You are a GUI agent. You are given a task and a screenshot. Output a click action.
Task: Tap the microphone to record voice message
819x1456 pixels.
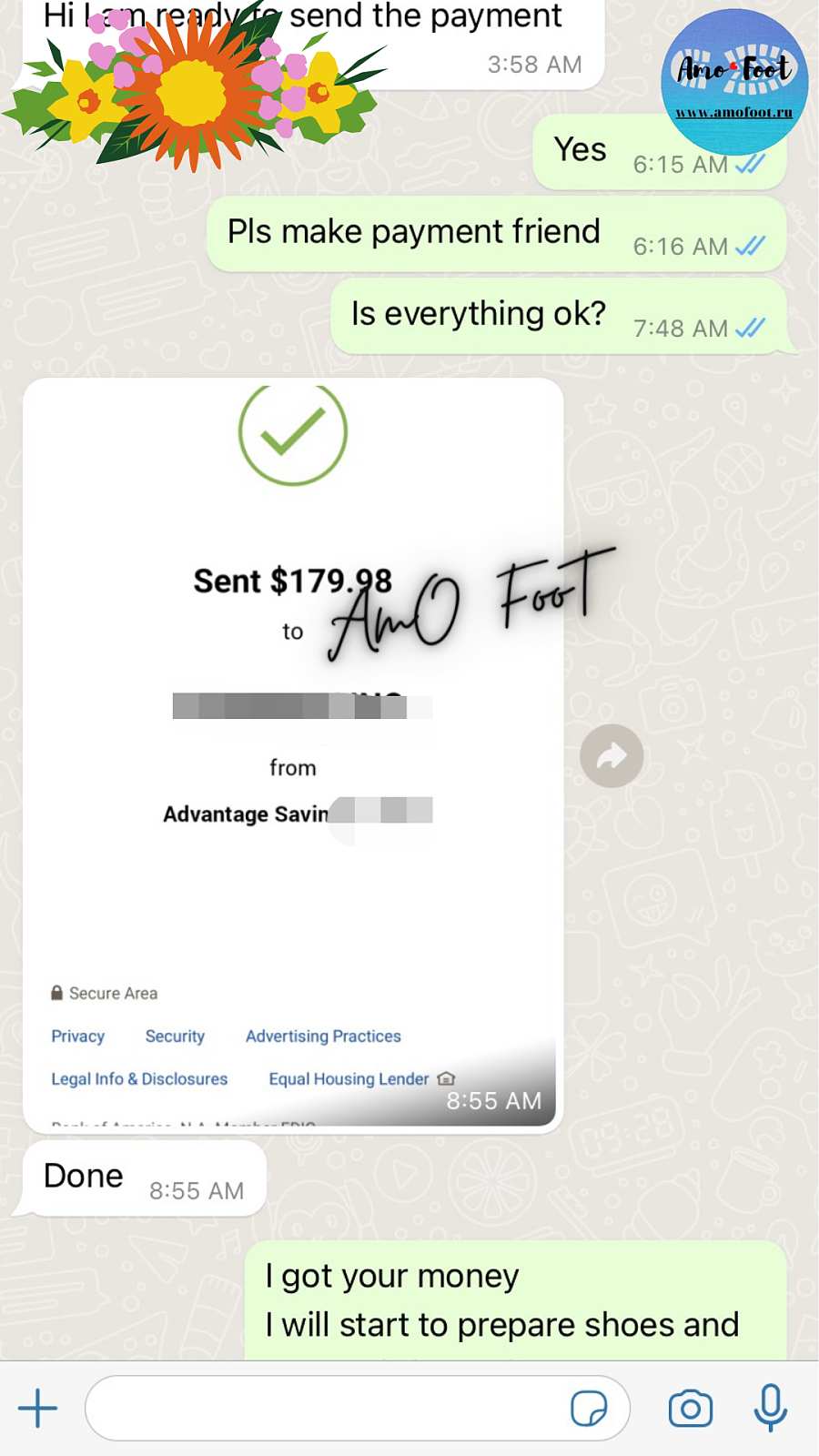tap(770, 1408)
